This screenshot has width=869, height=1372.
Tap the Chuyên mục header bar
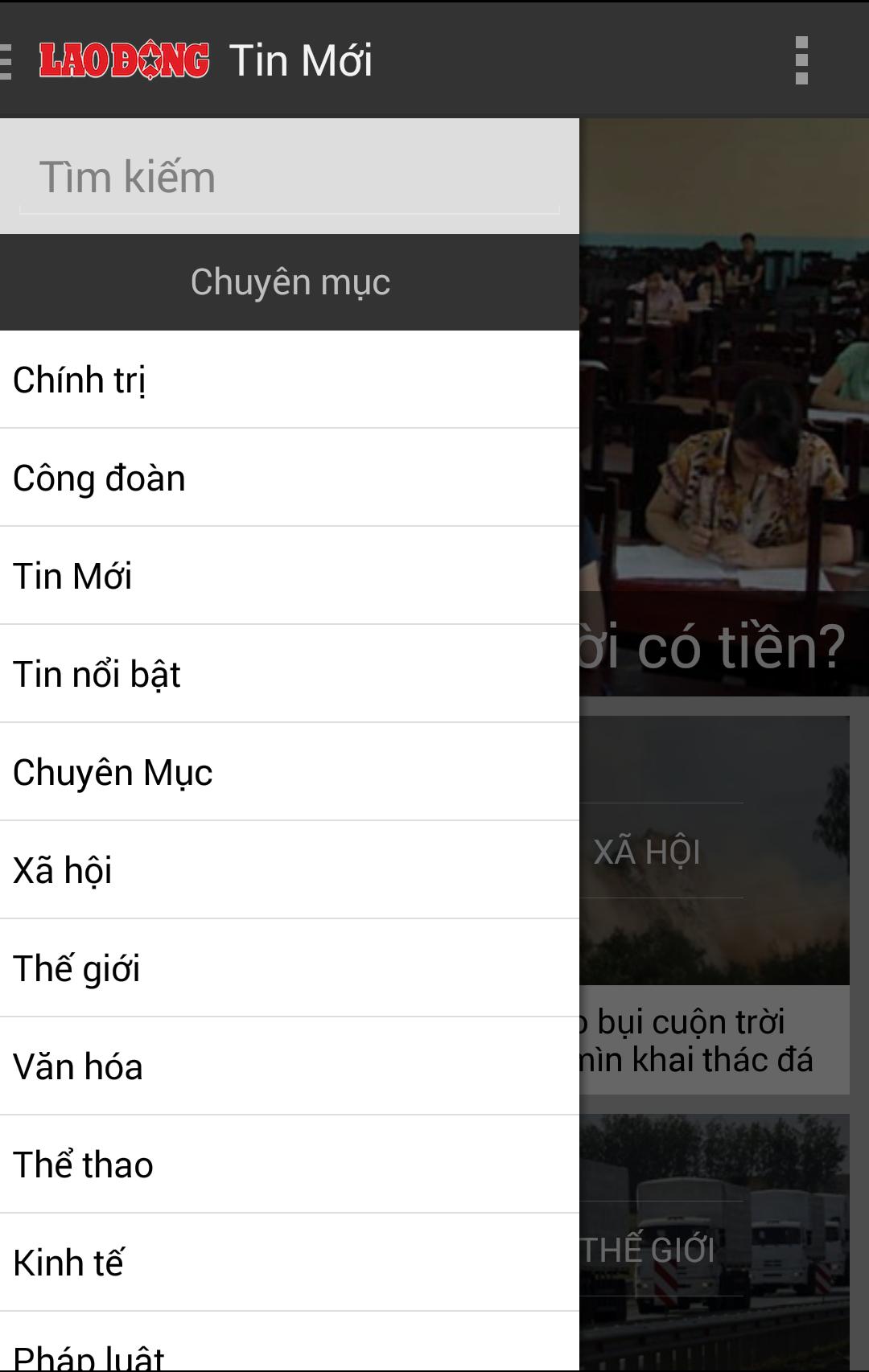(288, 282)
